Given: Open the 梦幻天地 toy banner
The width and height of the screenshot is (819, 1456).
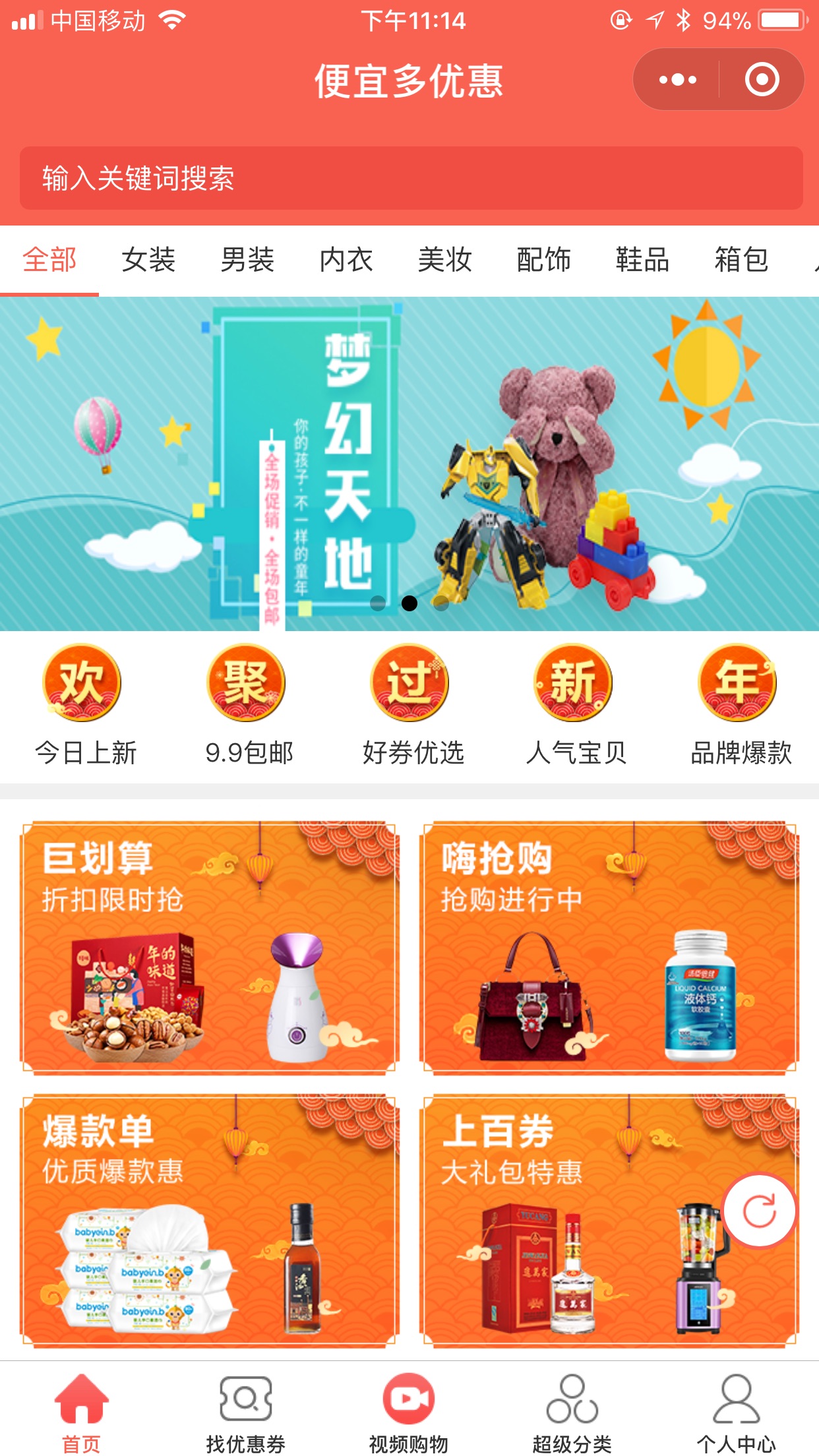Looking at the screenshot, I should pyautogui.click(x=409, y=463).
